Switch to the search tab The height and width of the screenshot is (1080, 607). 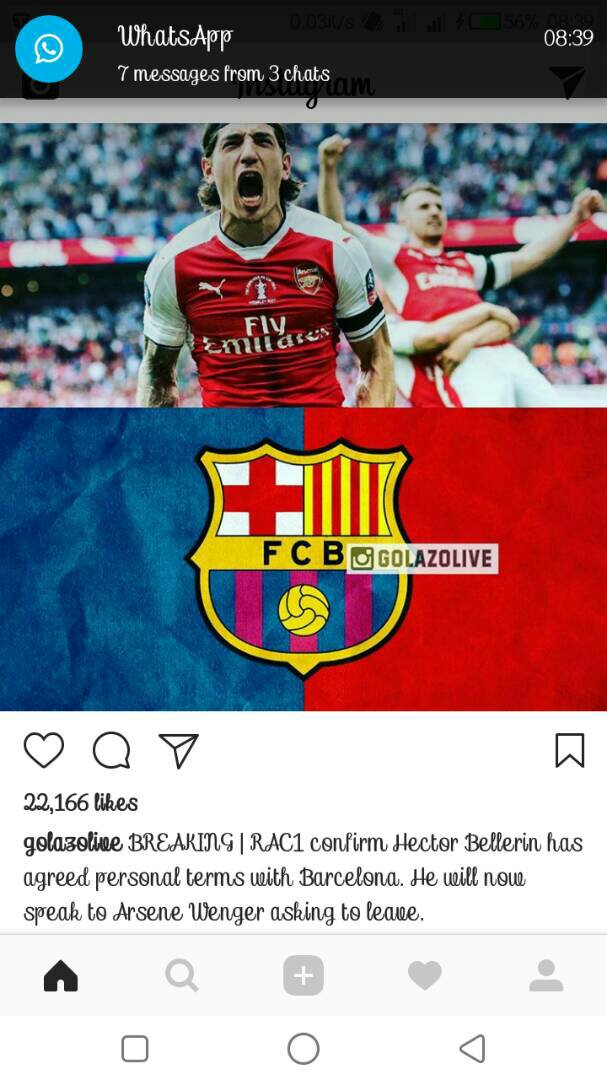tap(182, 975)
